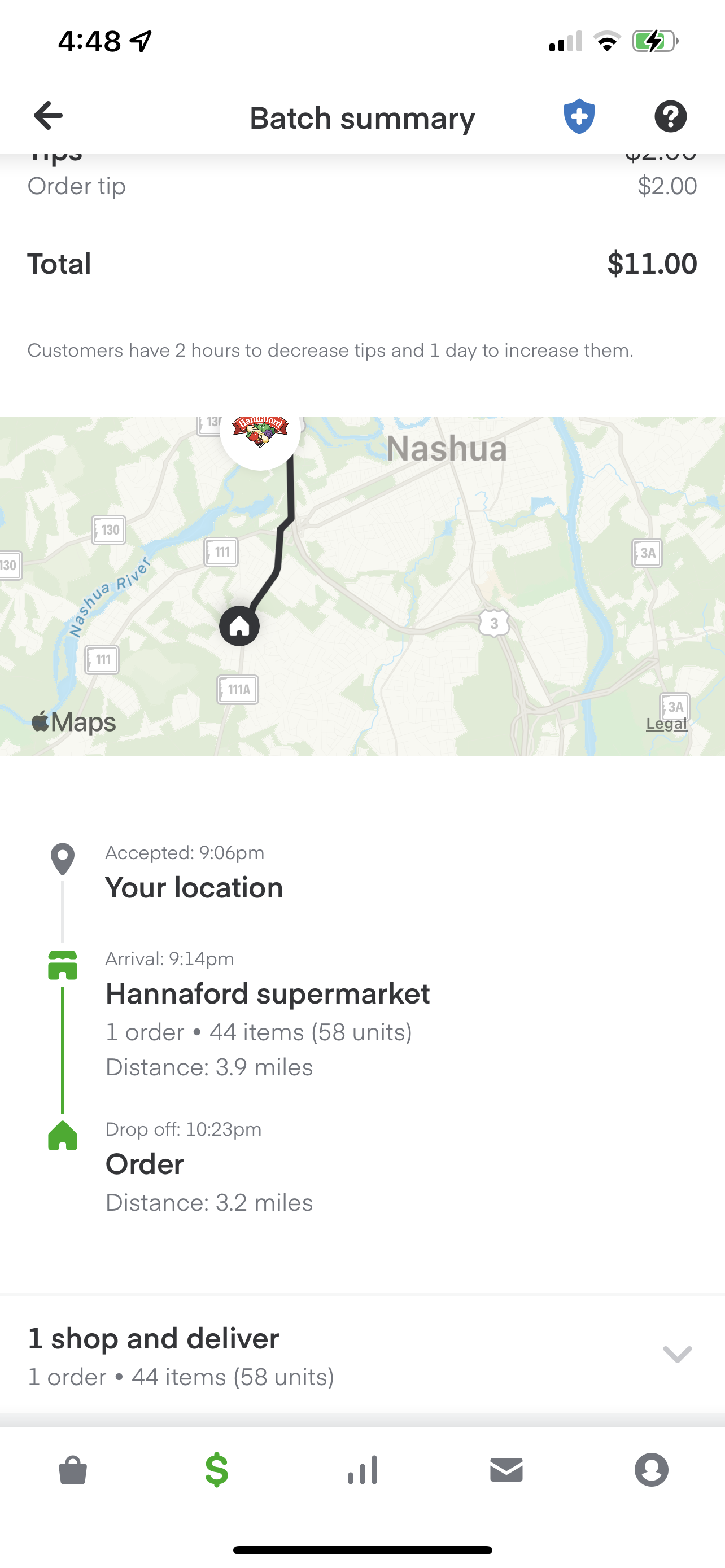Go to the profile account tab
Image resolution: width=725 pixels, height=1568 pixels.
click(x=652, y=1470)
